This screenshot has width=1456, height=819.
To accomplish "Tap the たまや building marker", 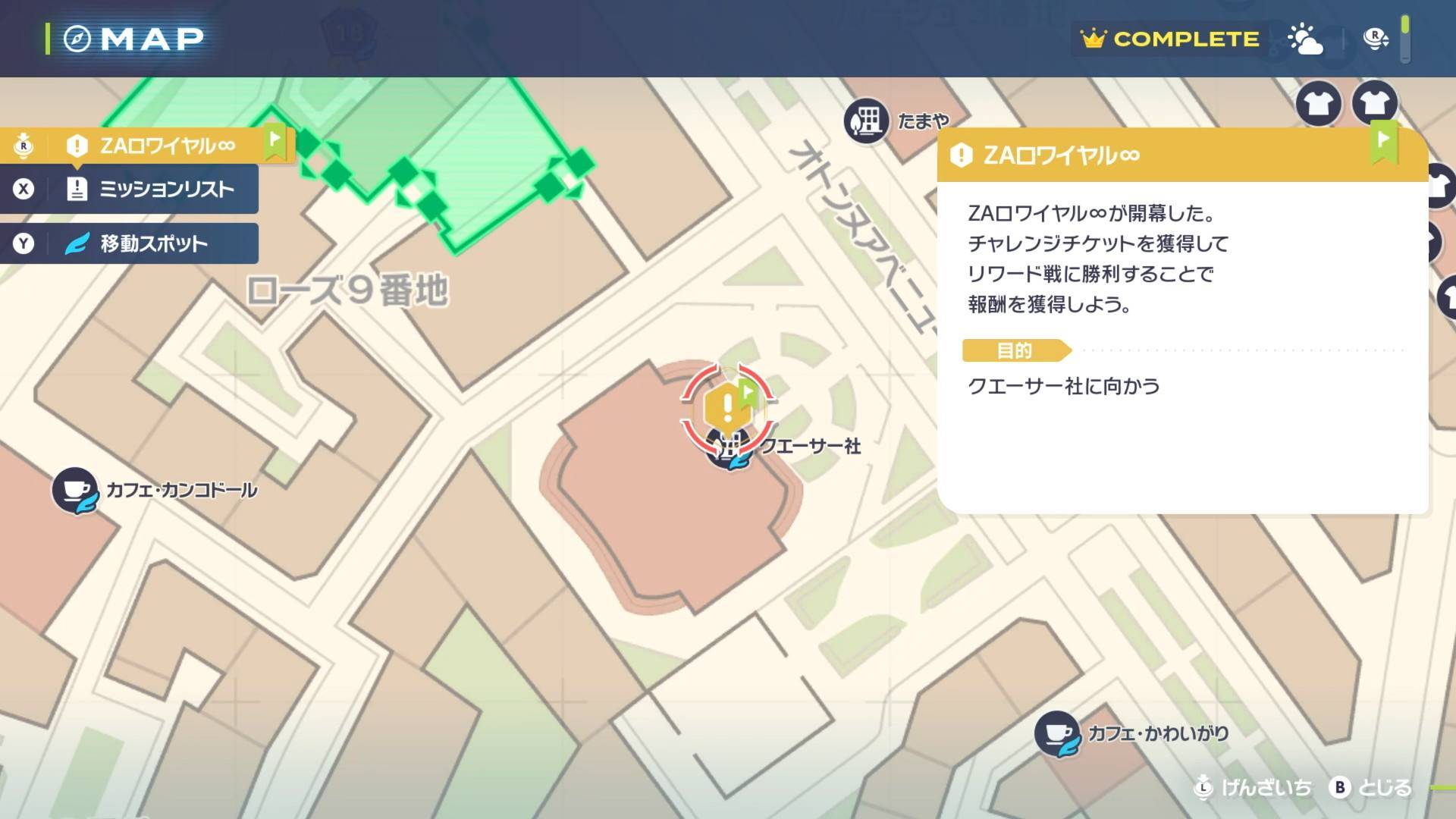I will pyautogui.click(x=866, y=121).
